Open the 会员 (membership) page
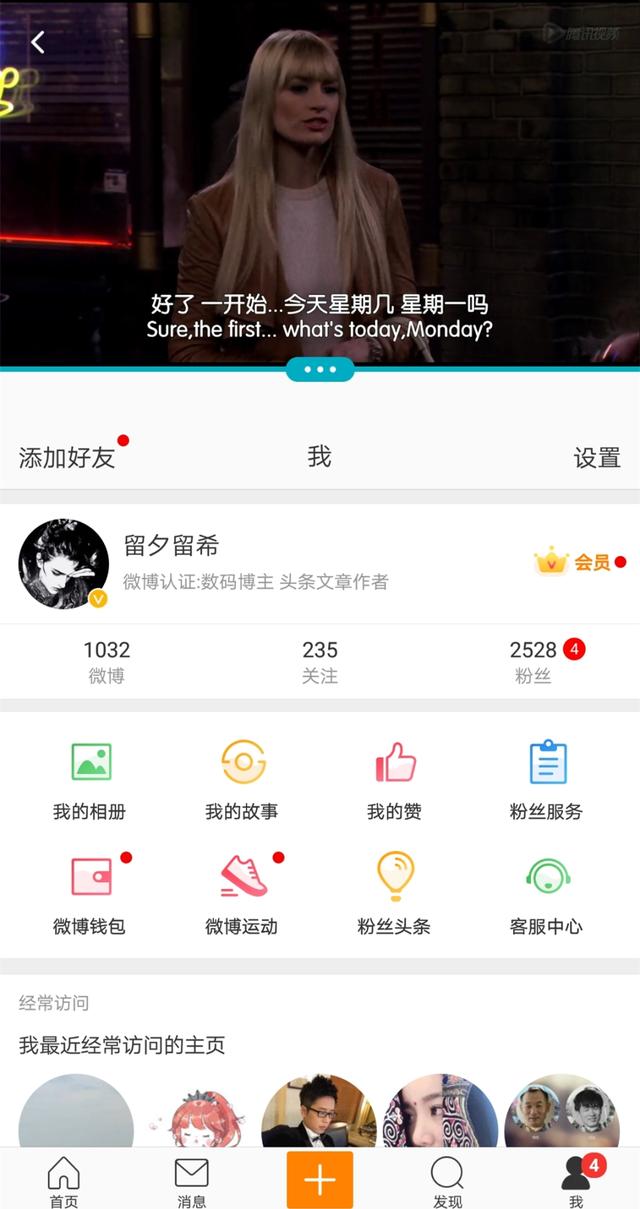This screenshot has height=1209, width=640. click(x=579, y=562)
